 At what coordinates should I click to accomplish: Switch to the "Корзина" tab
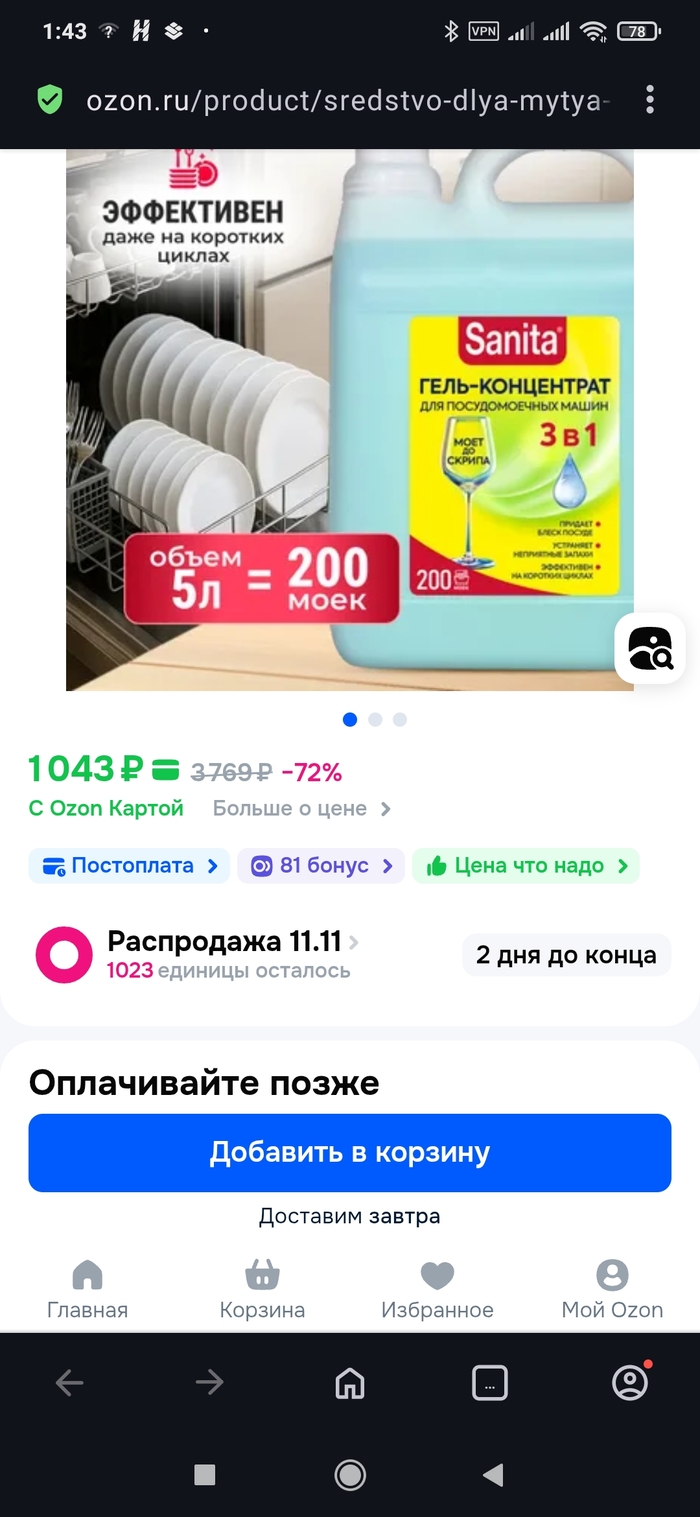[x=262, y=1289]
